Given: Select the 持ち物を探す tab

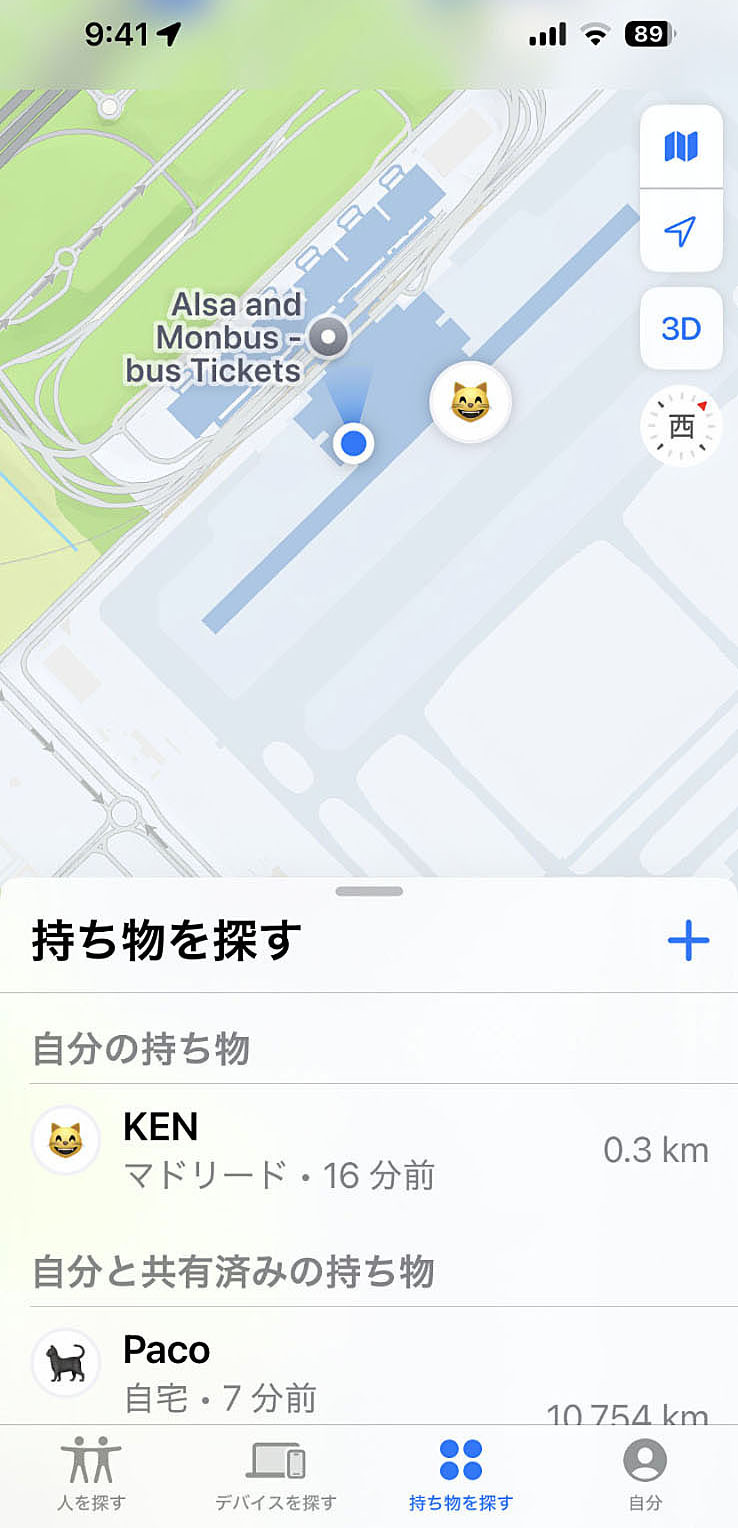Looking at the screenshot, I should coord(461,1474).
